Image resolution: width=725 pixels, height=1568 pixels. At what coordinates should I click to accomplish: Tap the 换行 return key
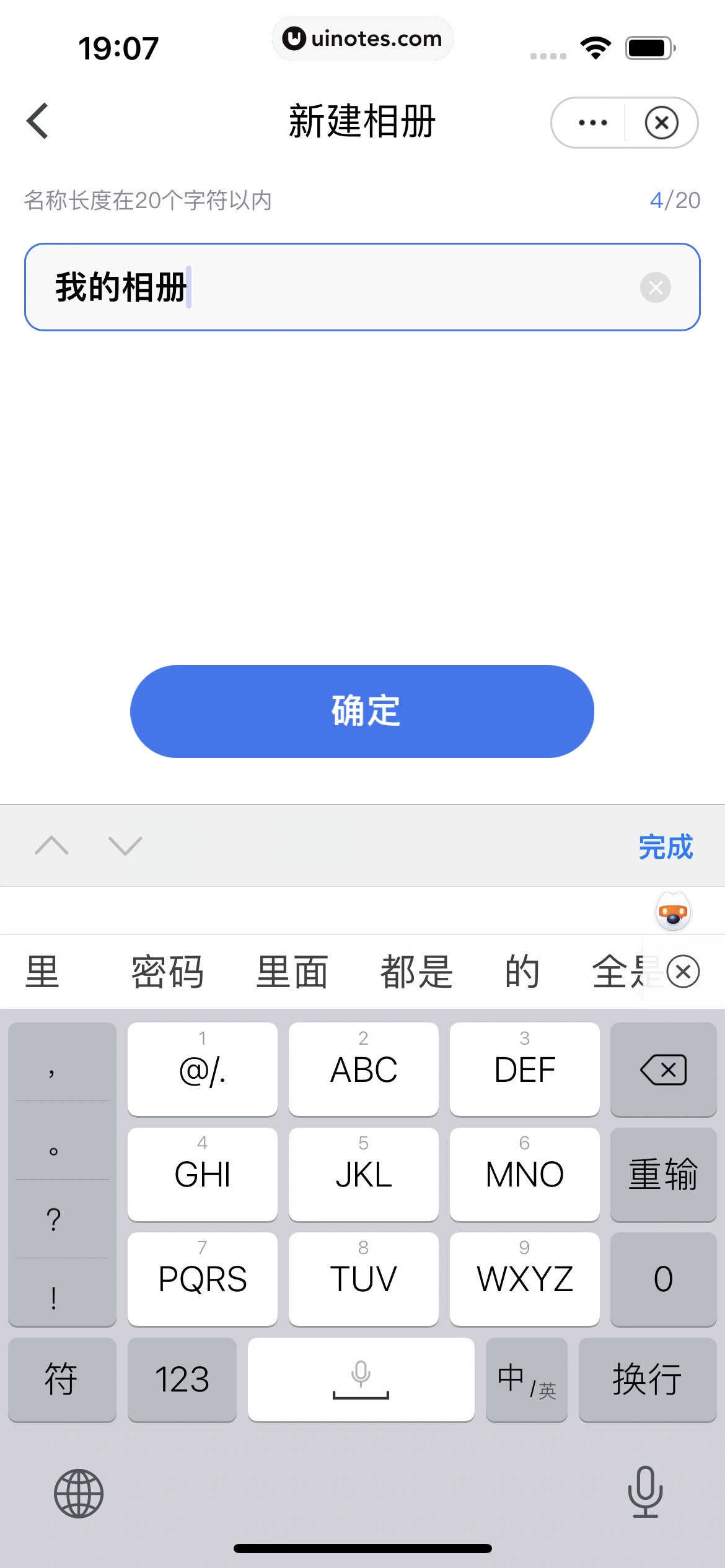[647, 1380]
